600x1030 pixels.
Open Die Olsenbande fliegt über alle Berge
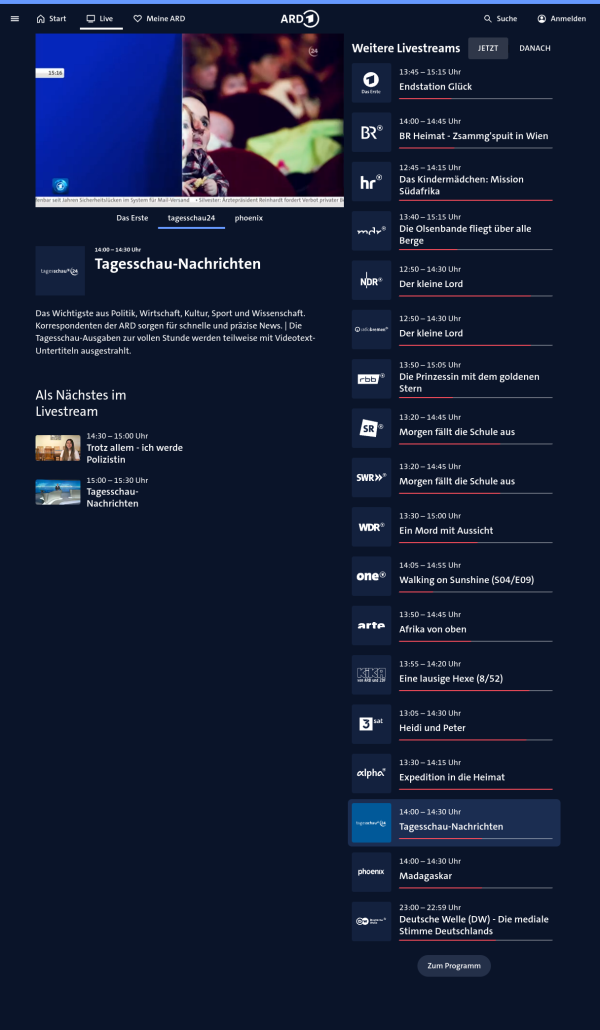464,234
